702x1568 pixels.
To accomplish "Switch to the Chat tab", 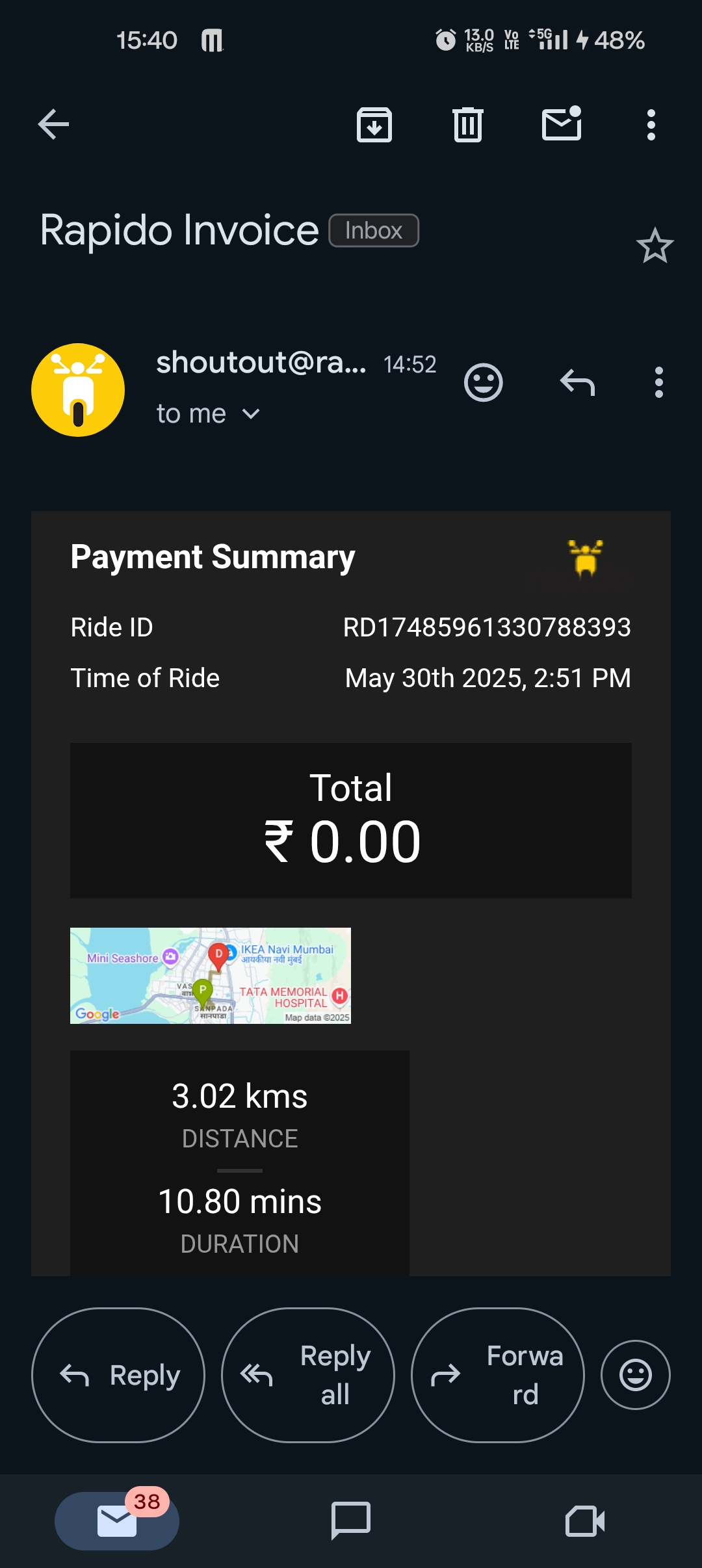I will [351, 1521].
